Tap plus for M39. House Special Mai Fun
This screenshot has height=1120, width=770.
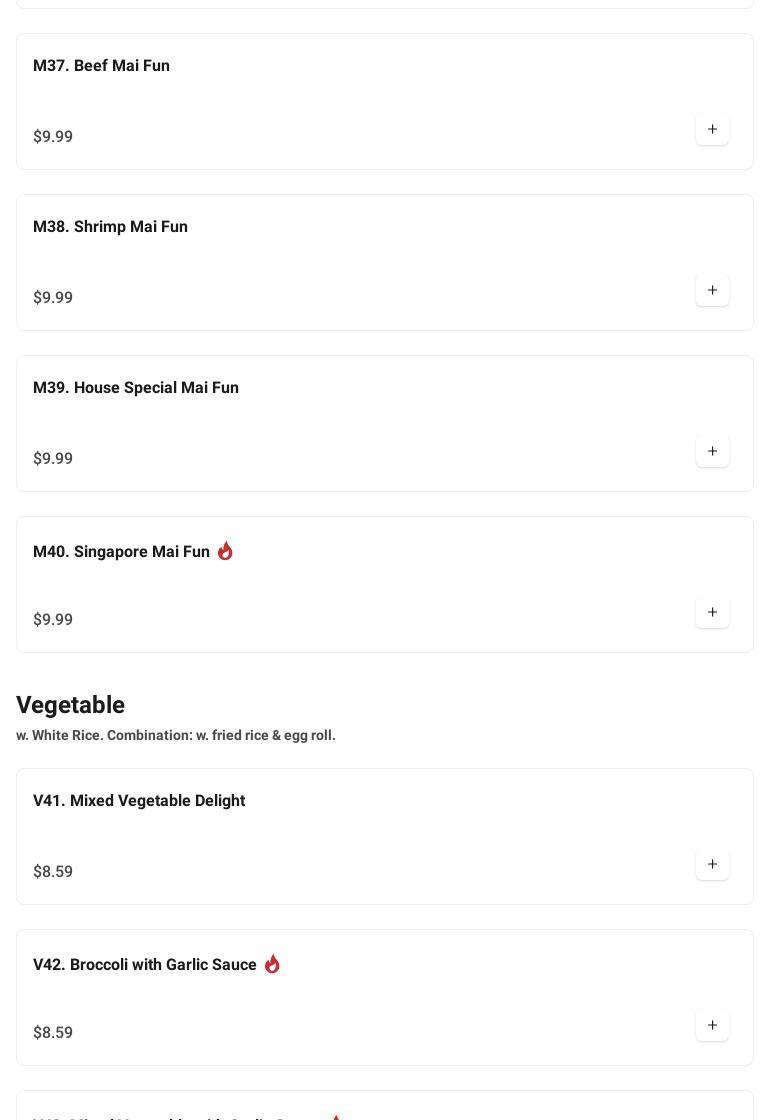click(712, 451)
